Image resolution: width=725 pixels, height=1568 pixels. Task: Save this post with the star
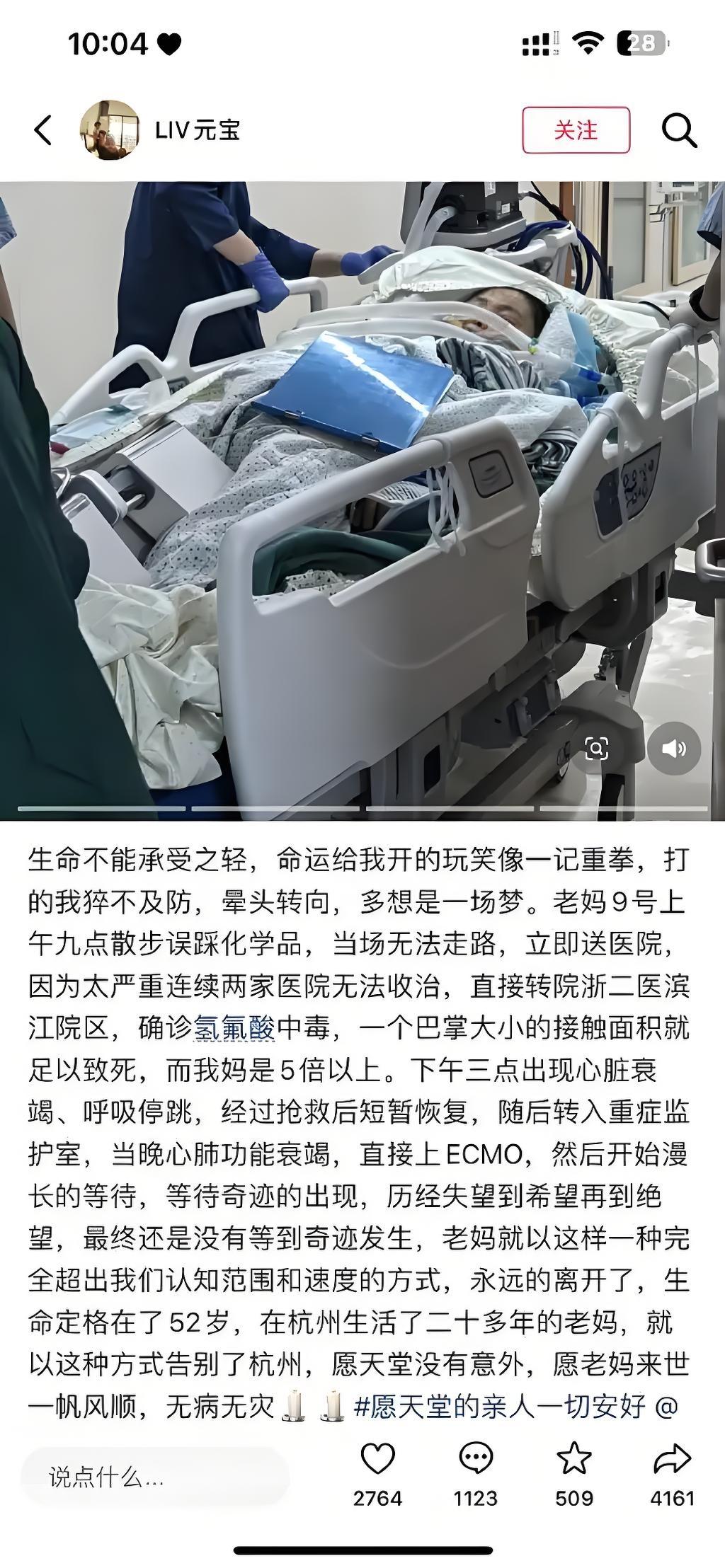tap(573, 1460)
